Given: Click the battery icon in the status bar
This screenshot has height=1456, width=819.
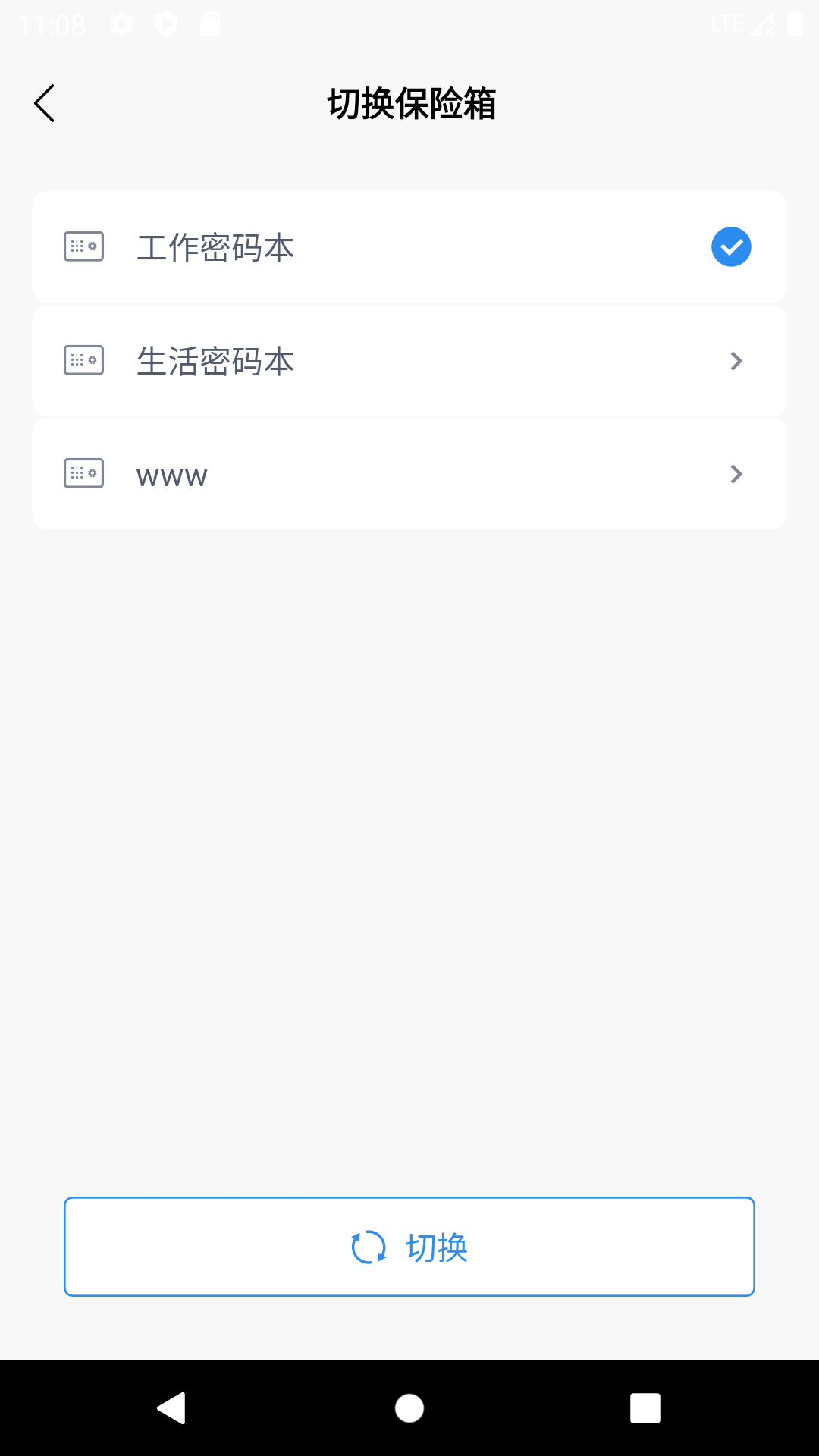Looking at the screenshot, I should (x=796, y=23).
